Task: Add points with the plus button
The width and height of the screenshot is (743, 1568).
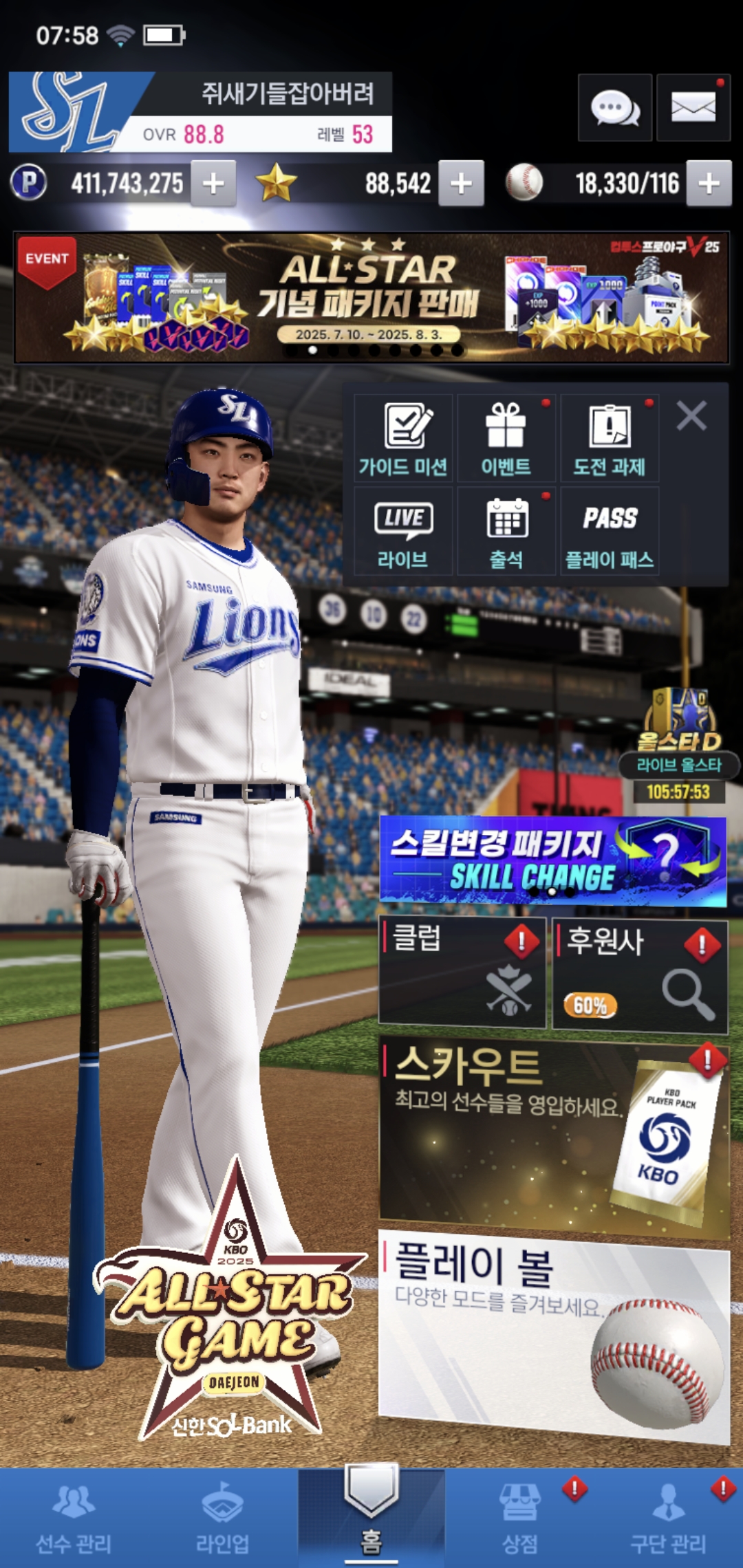Action: click(213, 184)
